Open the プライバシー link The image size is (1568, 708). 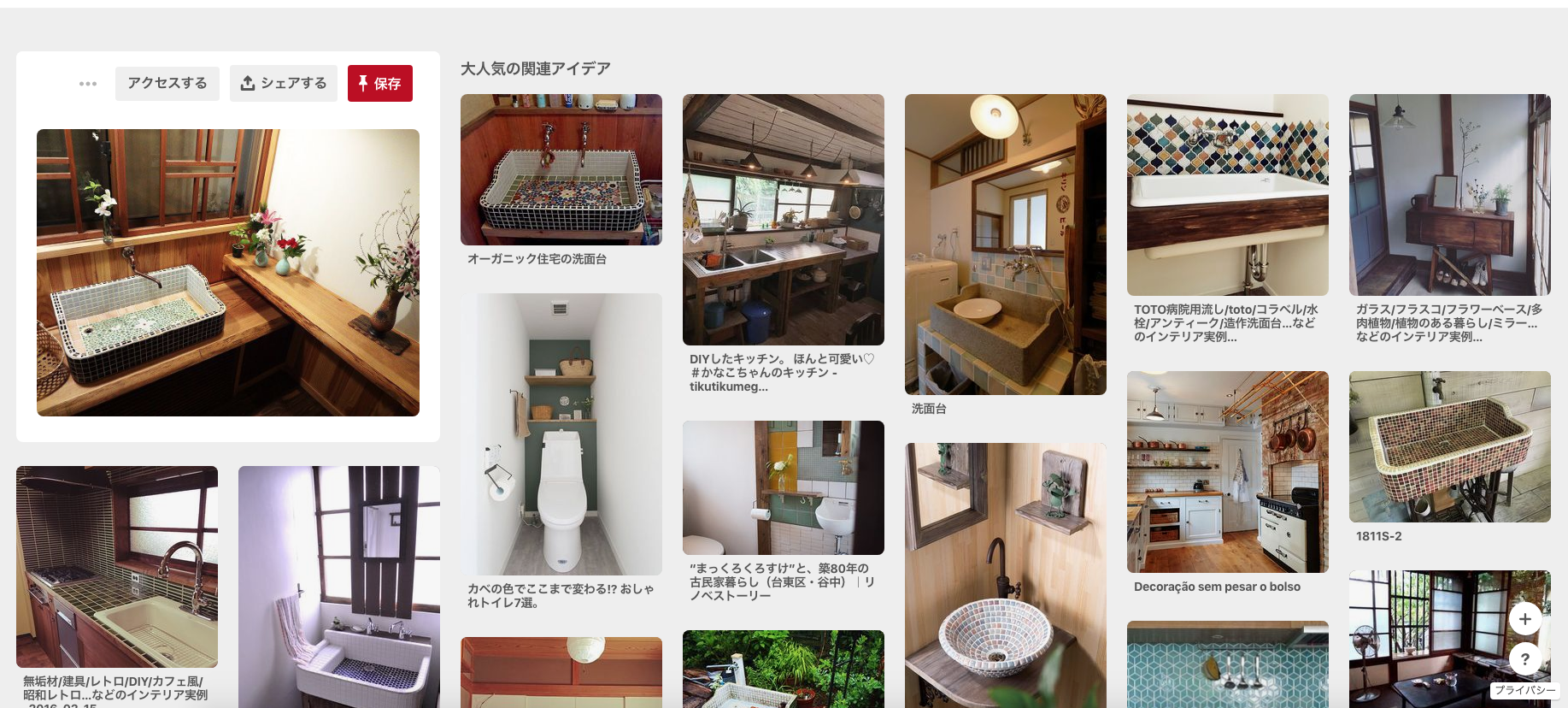click(x=1524, y=691)
